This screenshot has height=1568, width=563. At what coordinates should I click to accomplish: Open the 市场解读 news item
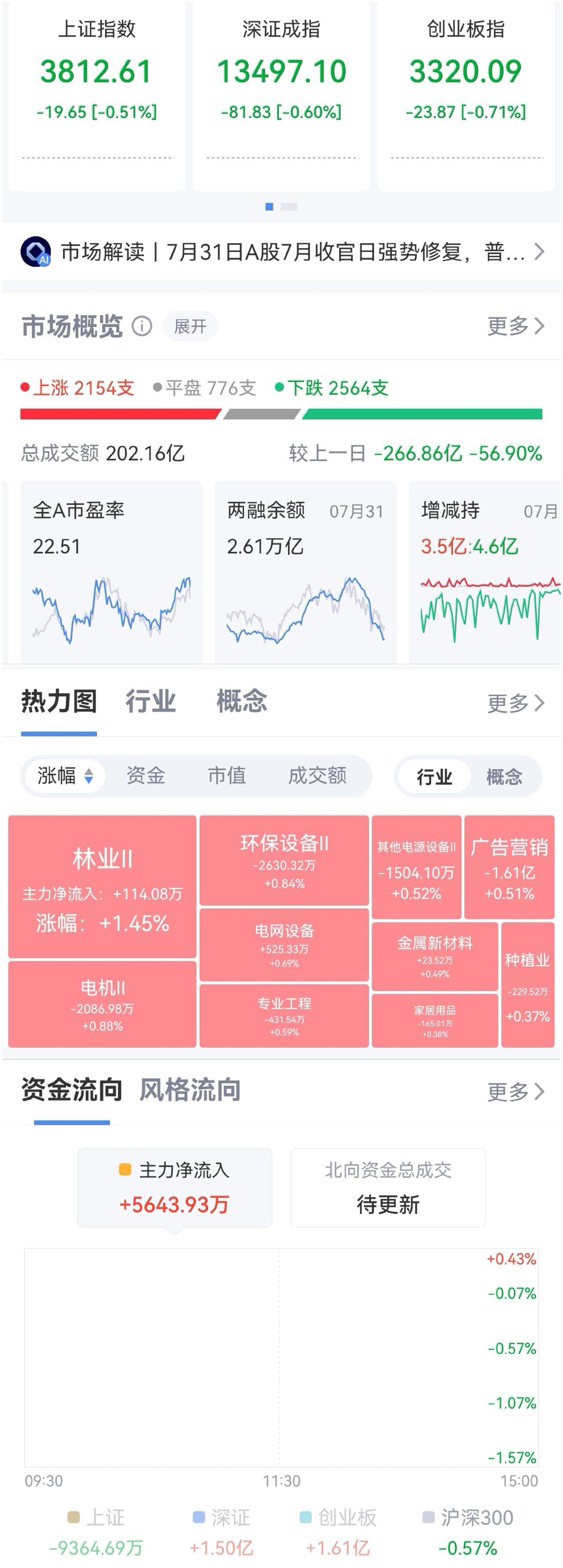[x=281, y=252]
